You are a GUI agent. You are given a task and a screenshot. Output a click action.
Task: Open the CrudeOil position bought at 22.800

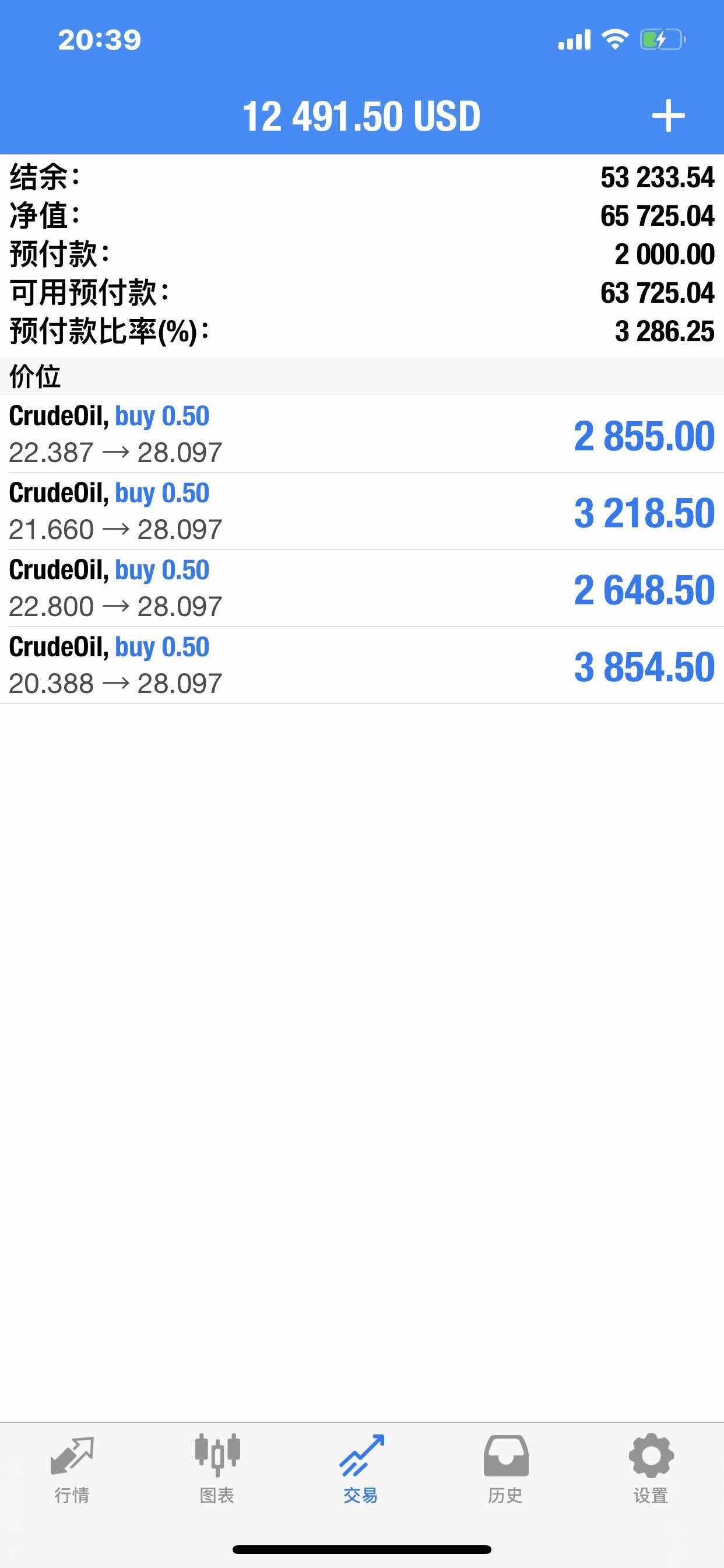[362, 588]
